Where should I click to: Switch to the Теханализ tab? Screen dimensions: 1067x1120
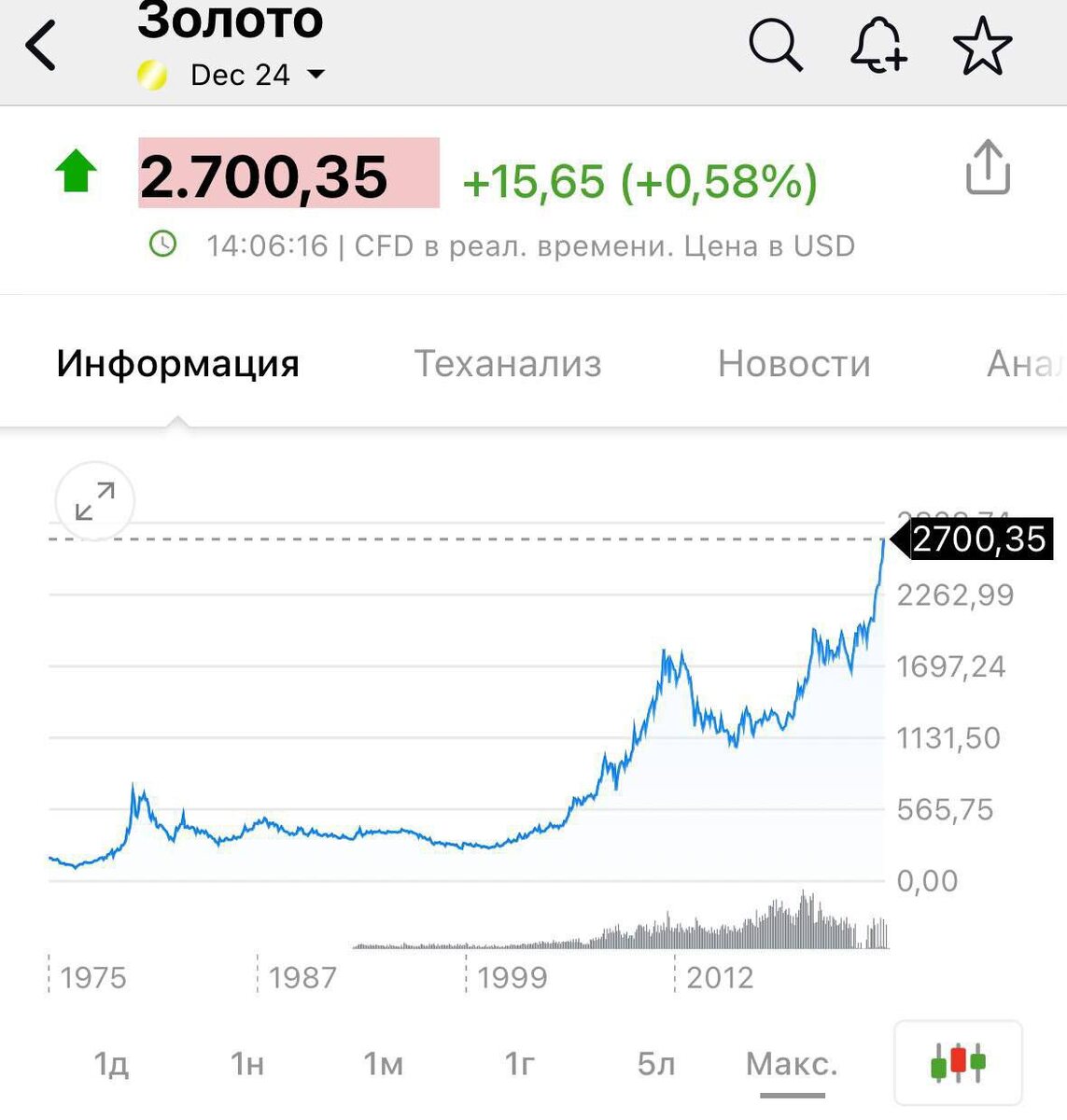(x=509, y=365)
